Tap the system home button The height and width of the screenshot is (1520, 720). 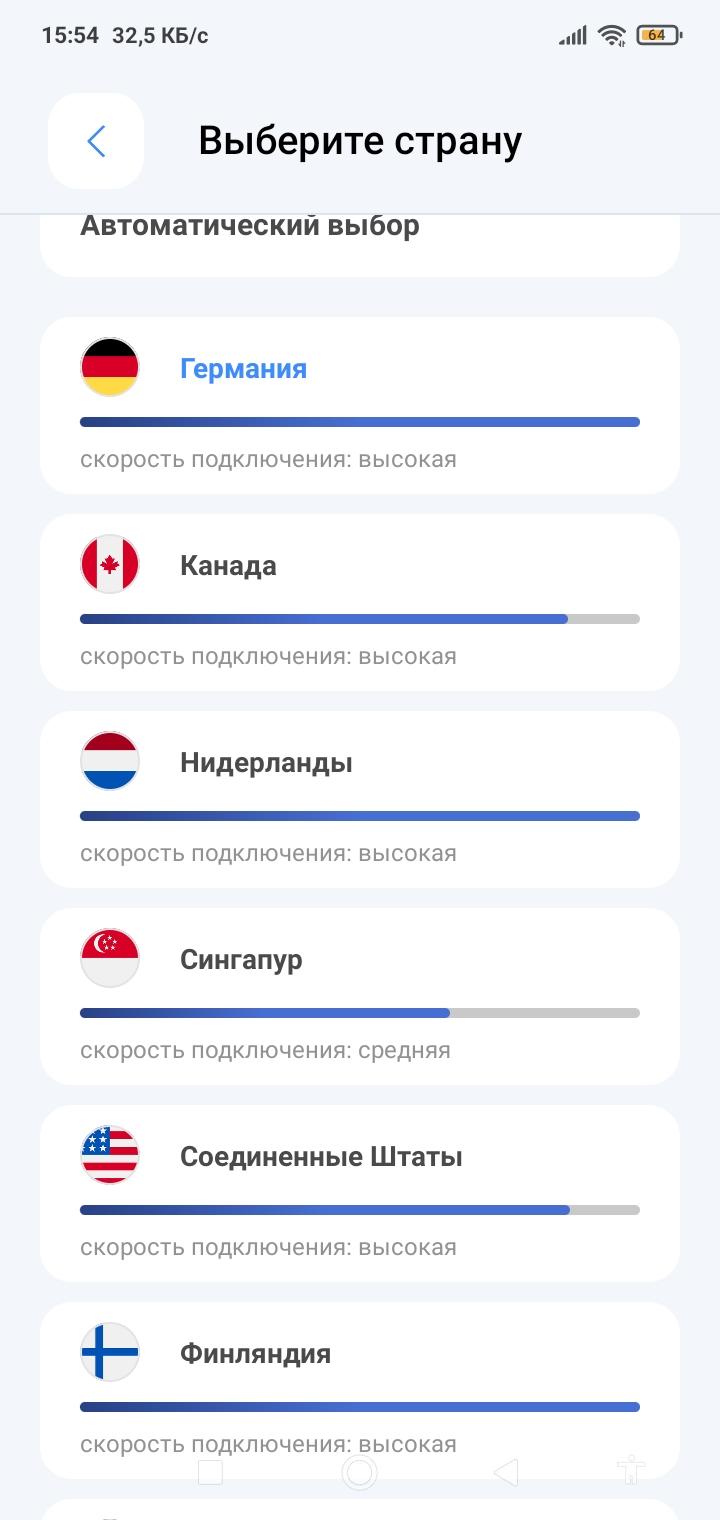tap(359, 1471)
